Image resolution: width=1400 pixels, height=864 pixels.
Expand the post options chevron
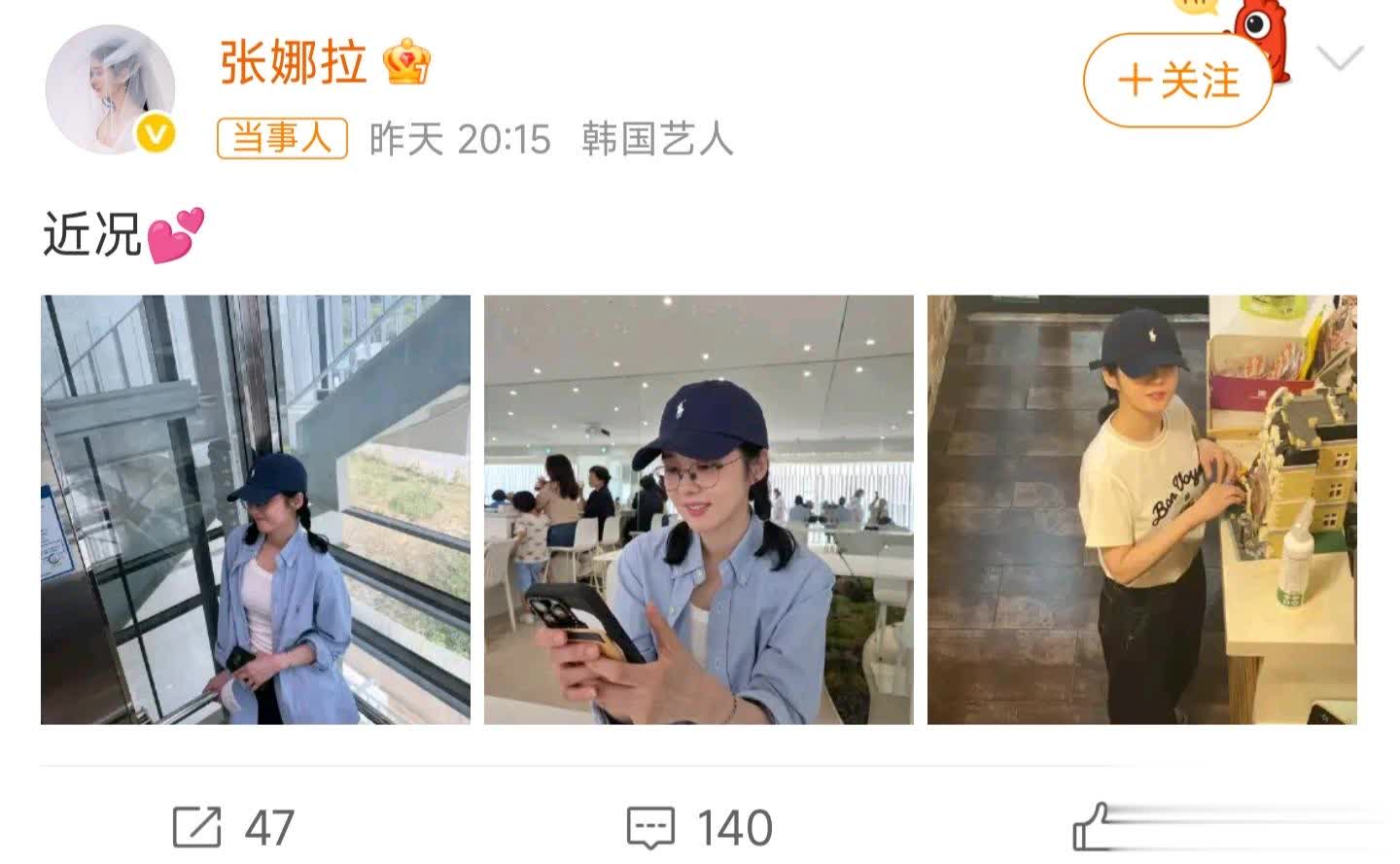point(1341,59)
